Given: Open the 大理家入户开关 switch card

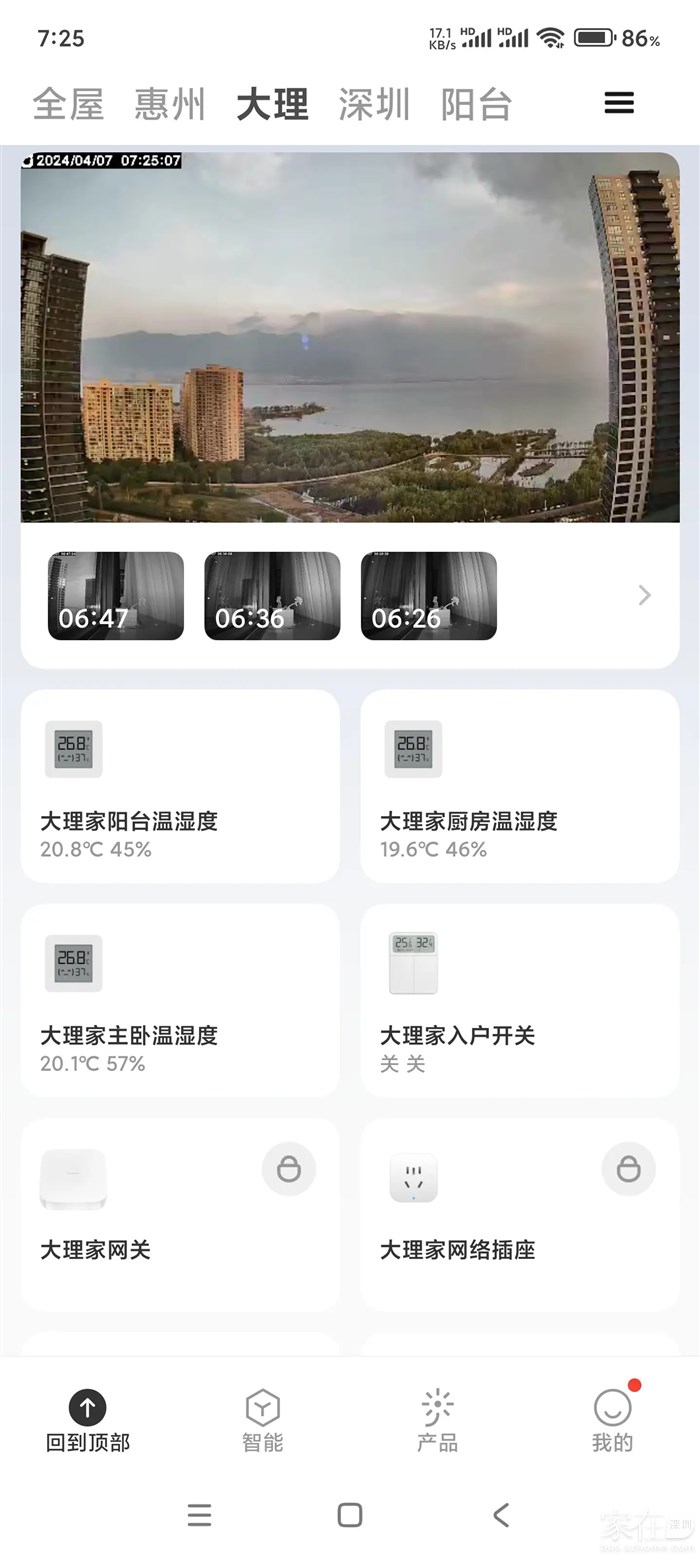Looking at the screenshot, I should [520, 1000].
